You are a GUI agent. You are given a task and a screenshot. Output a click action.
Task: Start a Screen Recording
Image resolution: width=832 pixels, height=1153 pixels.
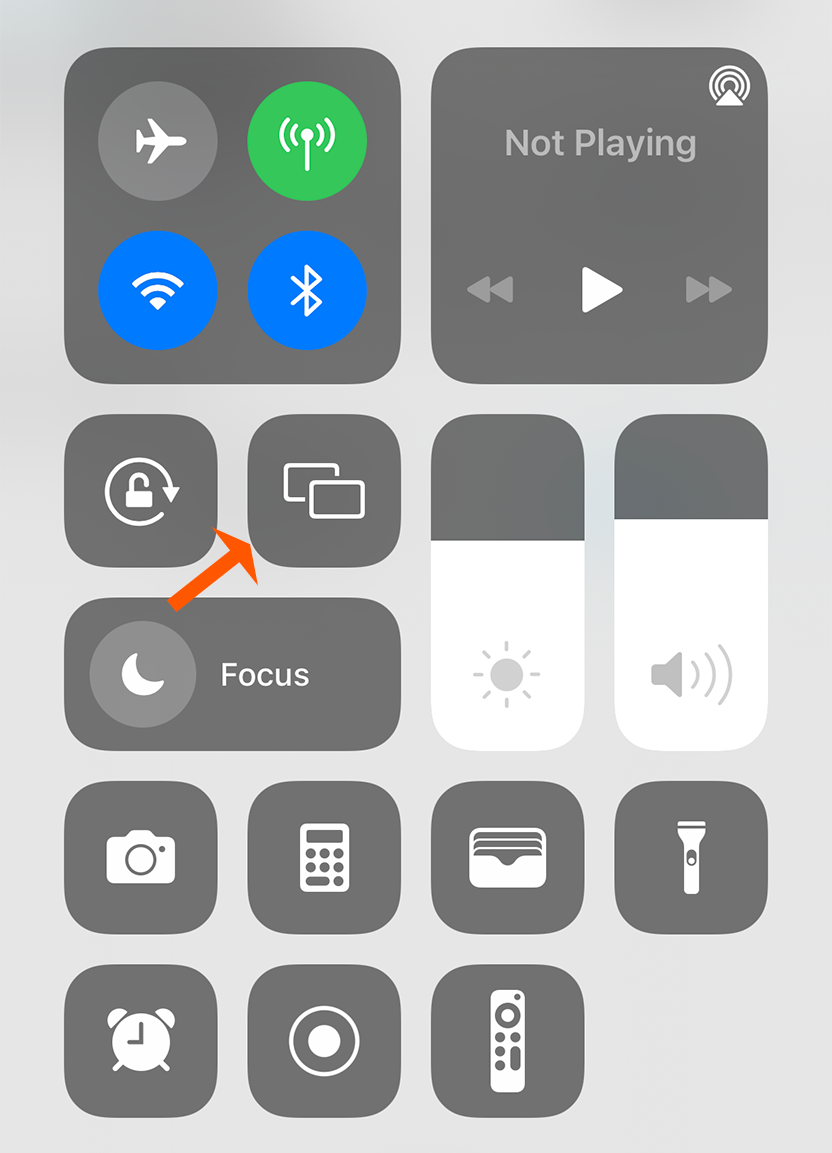[x=323, y=1040]
